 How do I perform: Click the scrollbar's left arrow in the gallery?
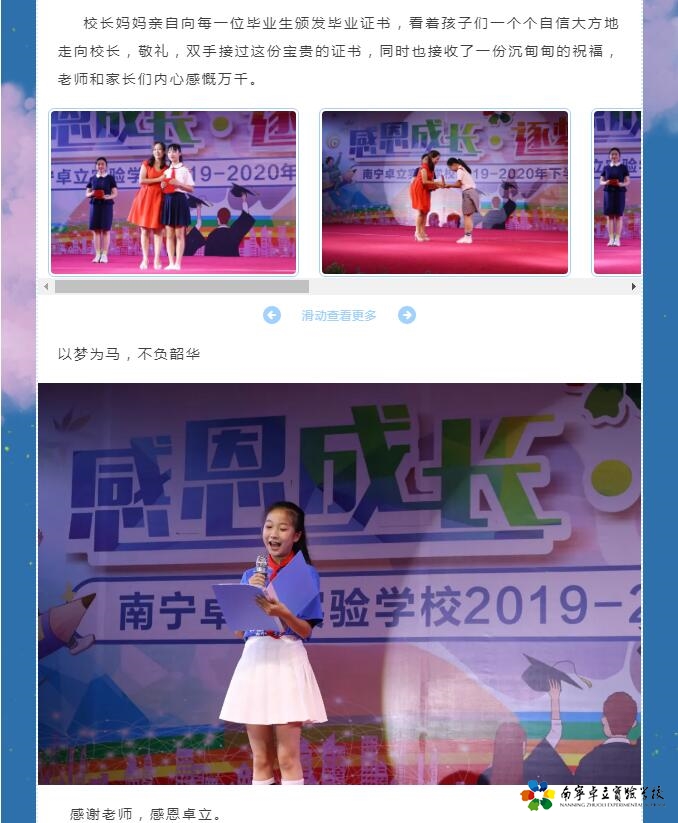45,287
